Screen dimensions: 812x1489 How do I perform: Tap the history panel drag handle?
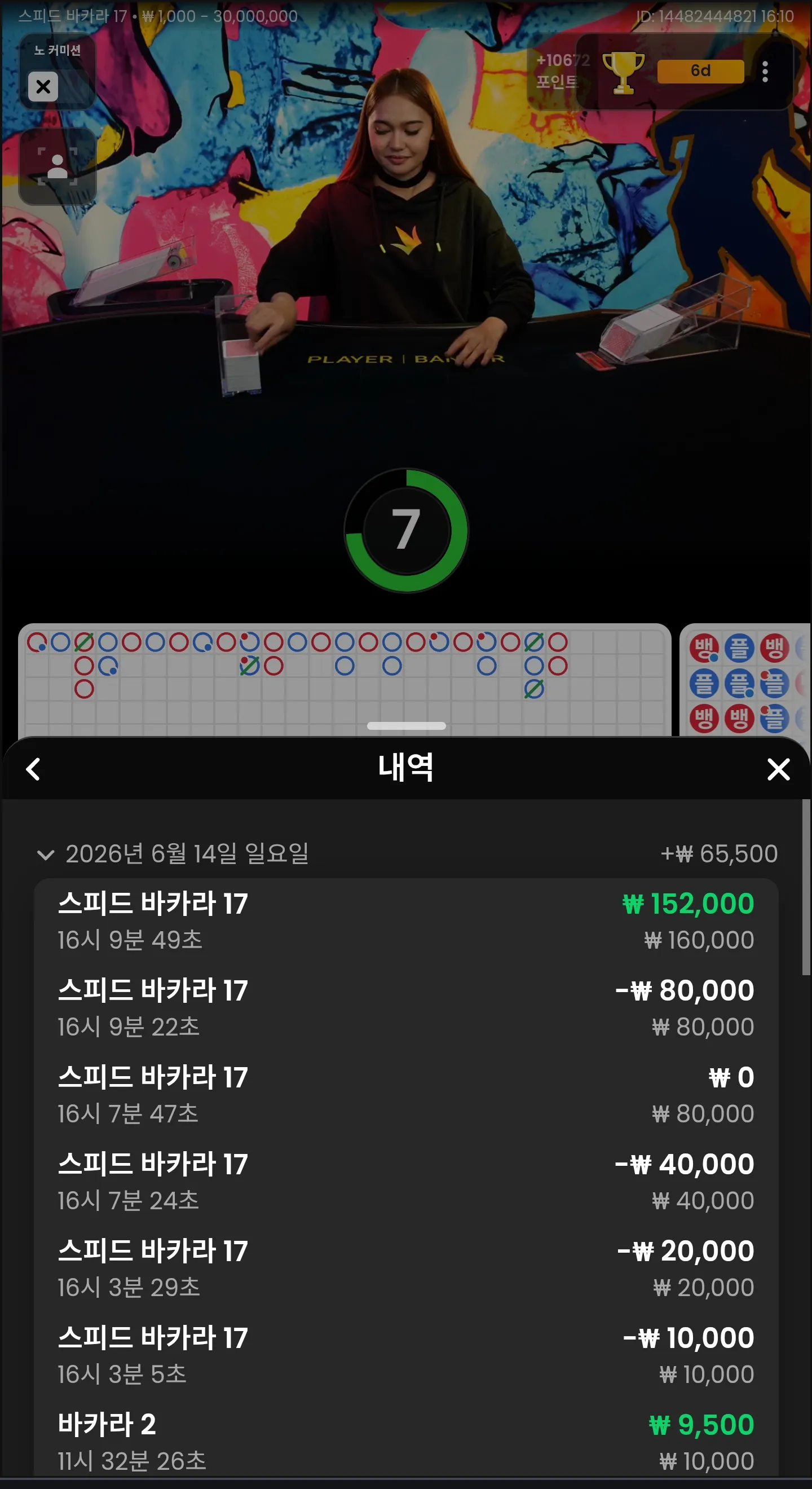click(407, 725)
